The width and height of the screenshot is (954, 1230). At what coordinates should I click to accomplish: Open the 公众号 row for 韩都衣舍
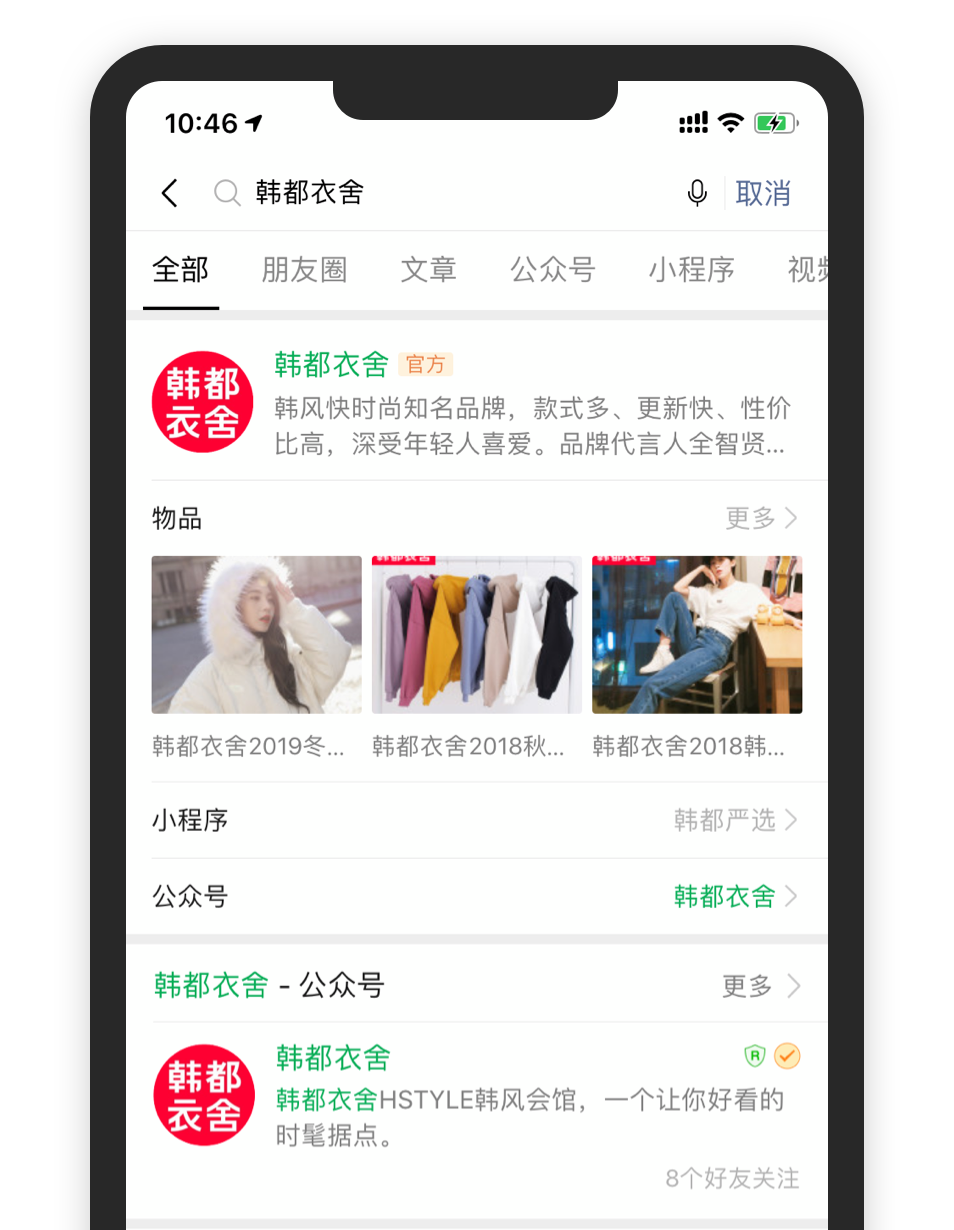(476, 896)
